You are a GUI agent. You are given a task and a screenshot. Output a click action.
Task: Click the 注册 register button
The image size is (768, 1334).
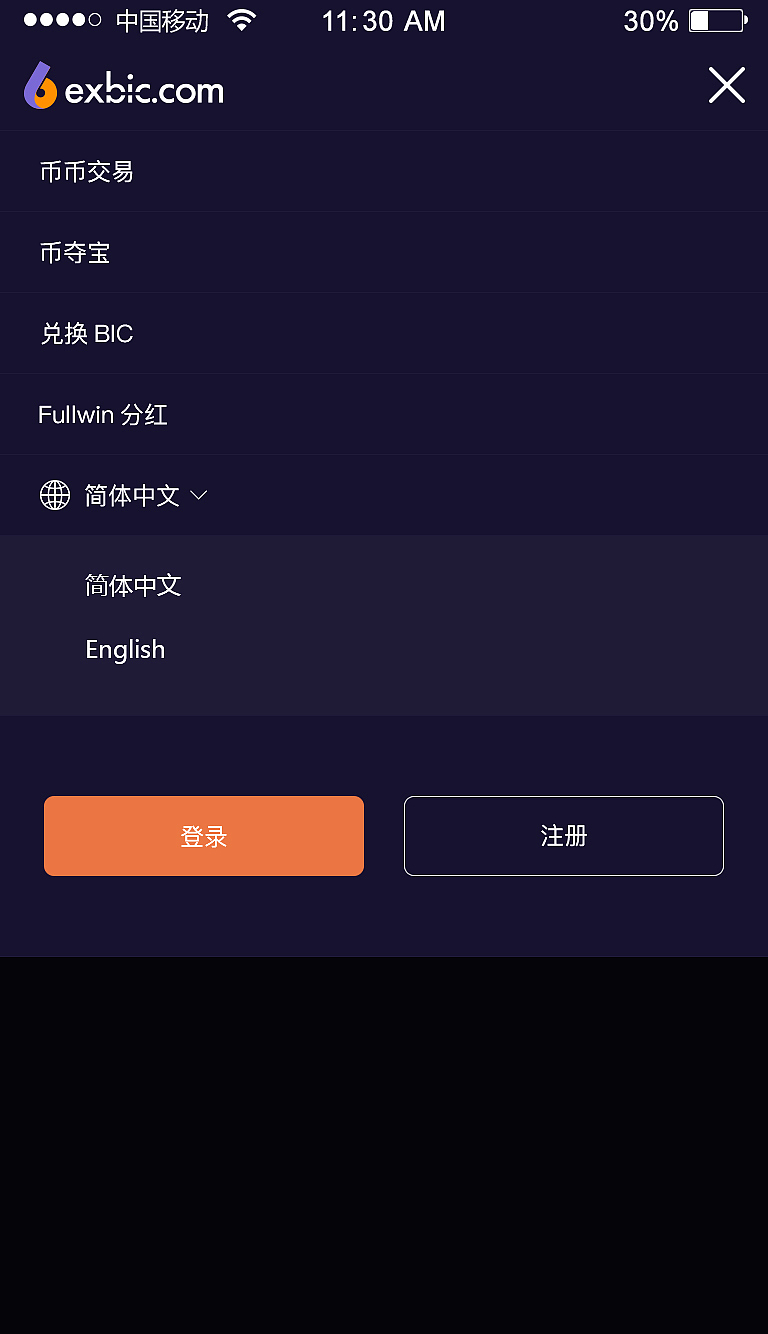pos(563,835)
